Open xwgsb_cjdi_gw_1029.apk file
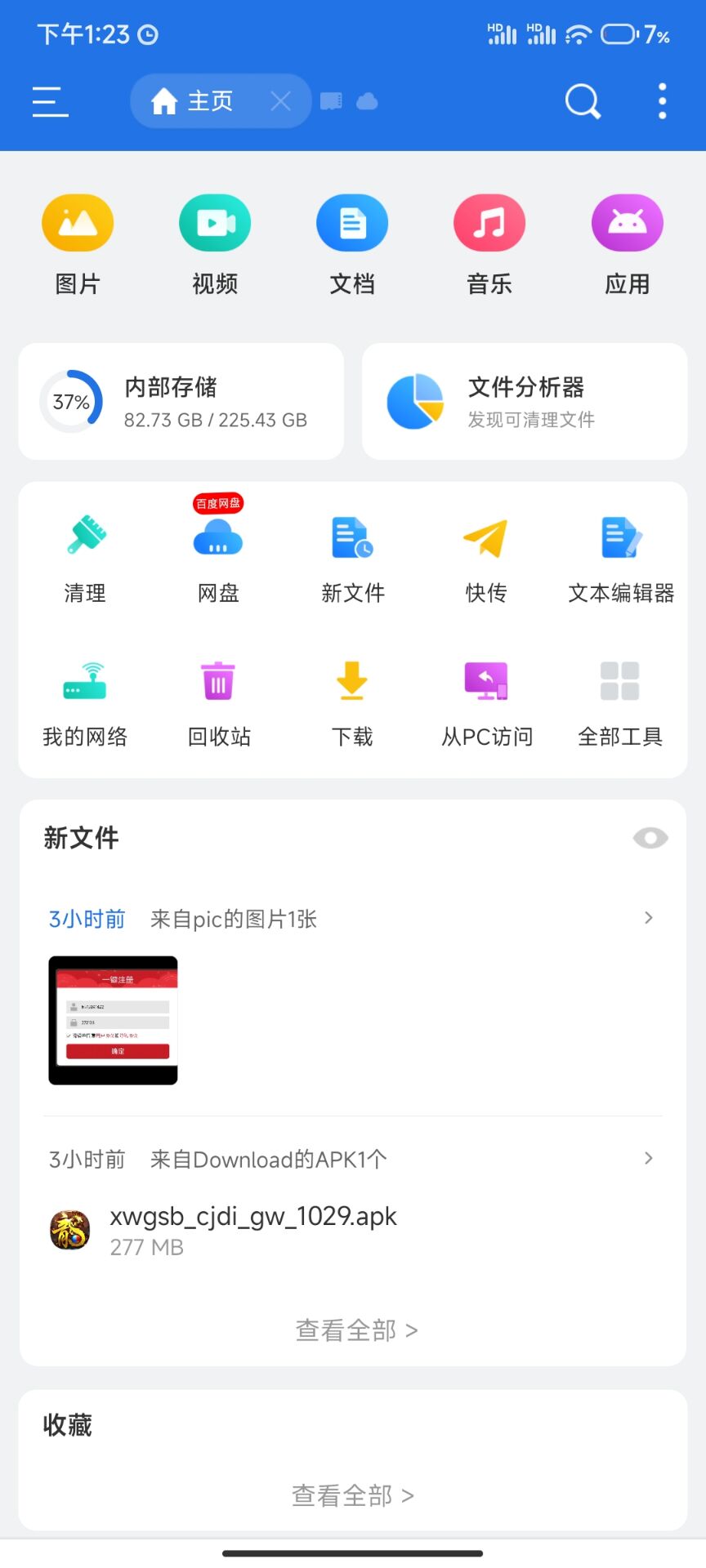The image size is (706, 1568). click(x=253, y=1230)
